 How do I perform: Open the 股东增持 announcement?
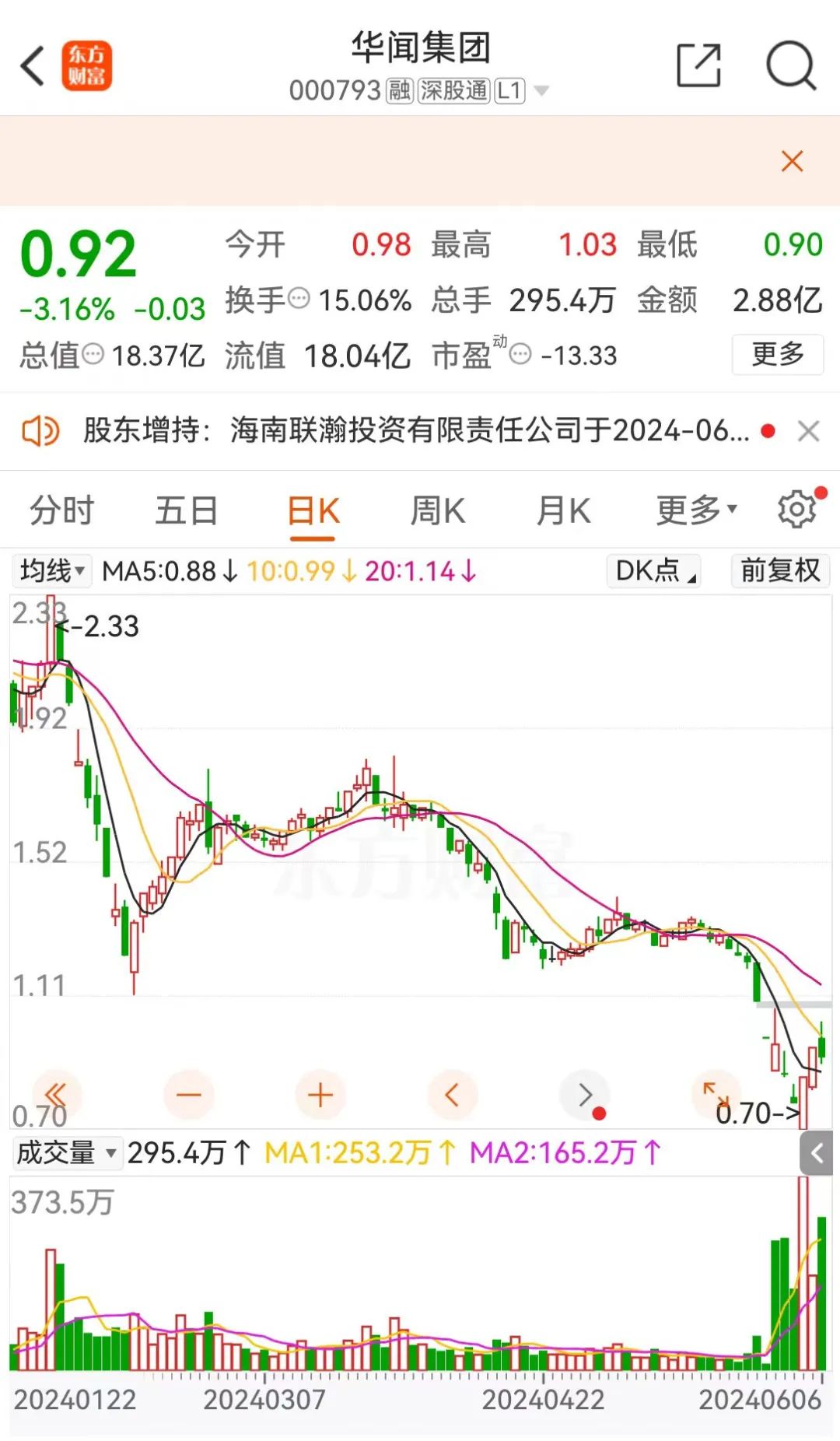416,430
